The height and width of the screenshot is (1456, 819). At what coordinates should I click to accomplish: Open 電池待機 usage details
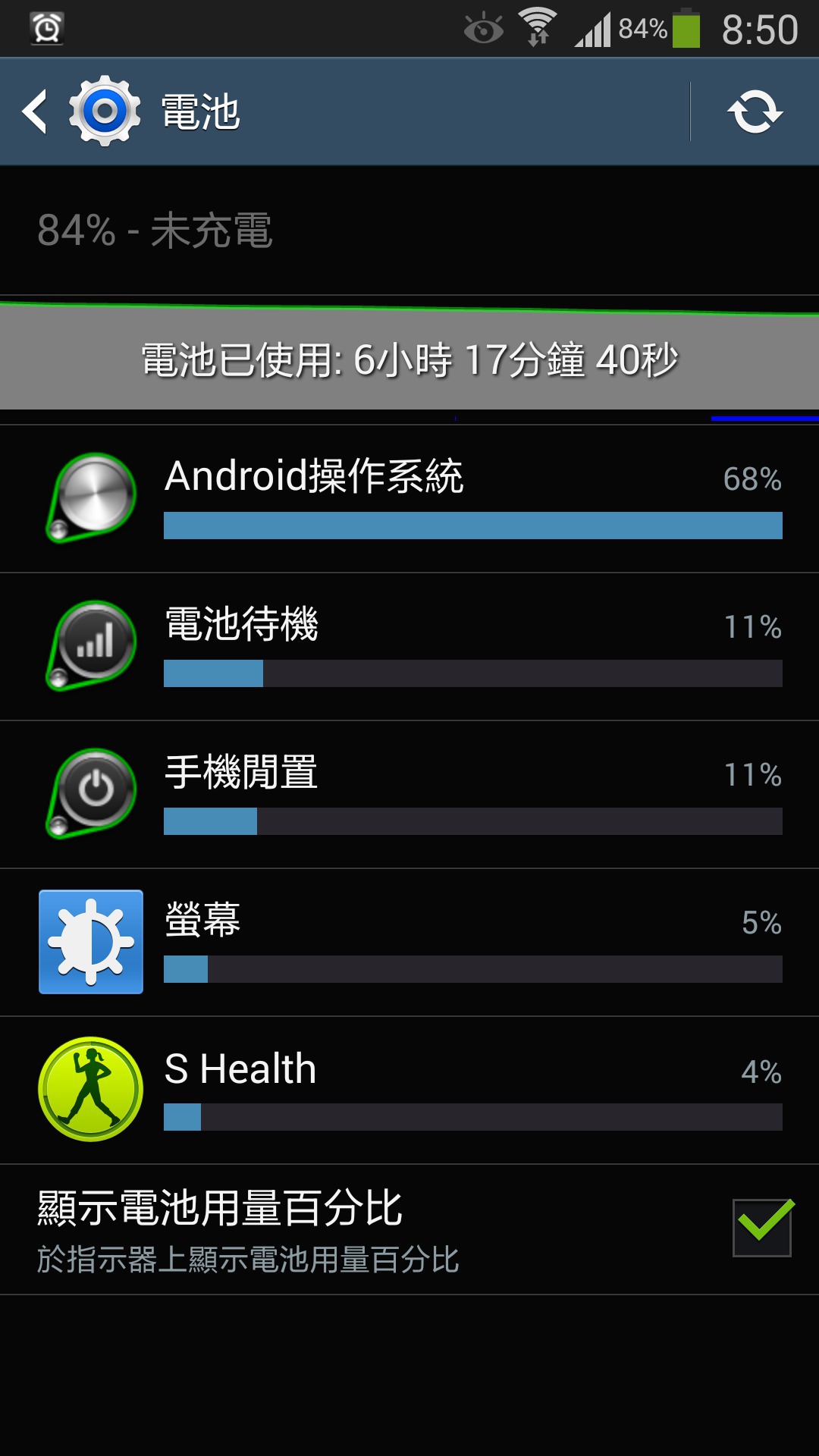(x=409, y=646)
